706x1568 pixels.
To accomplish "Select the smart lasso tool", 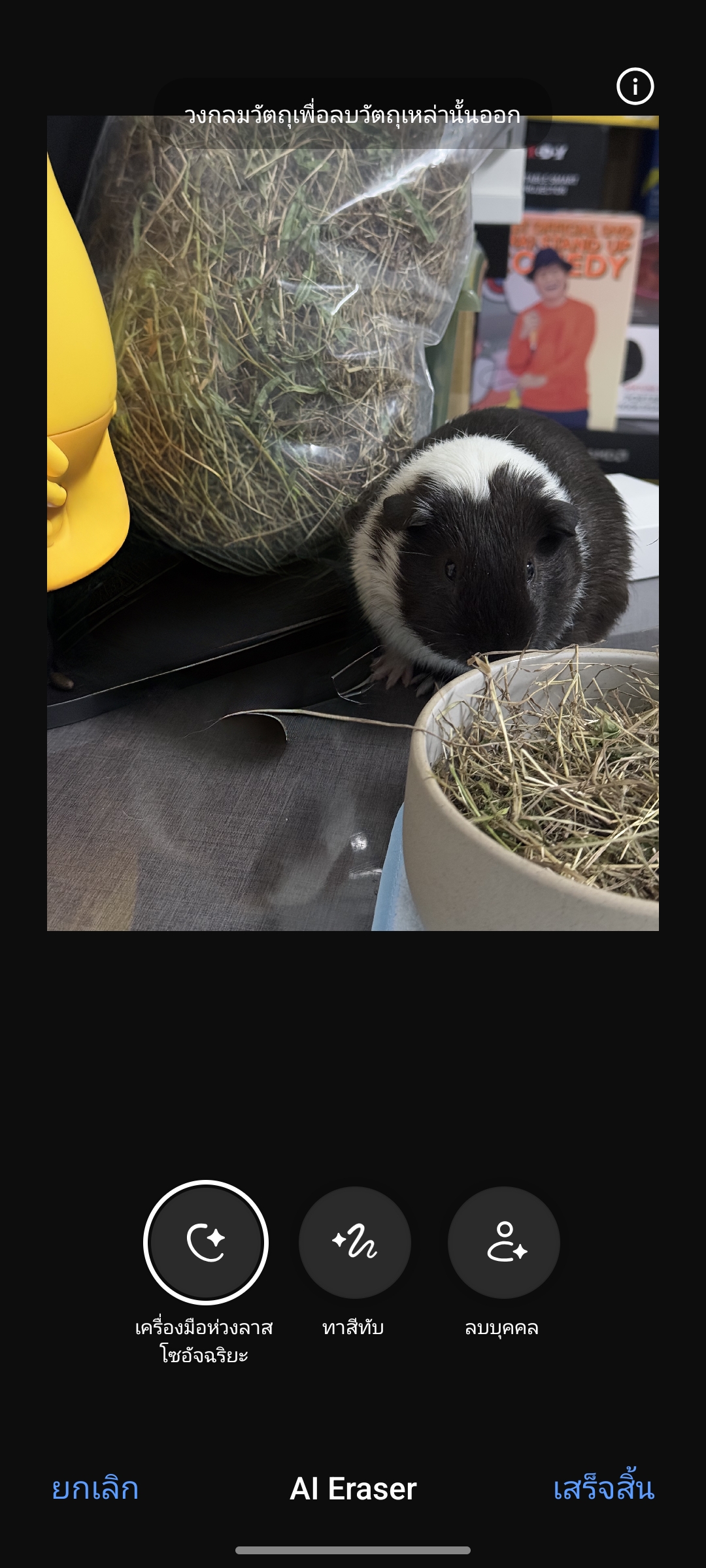I will coord(206,1242).
